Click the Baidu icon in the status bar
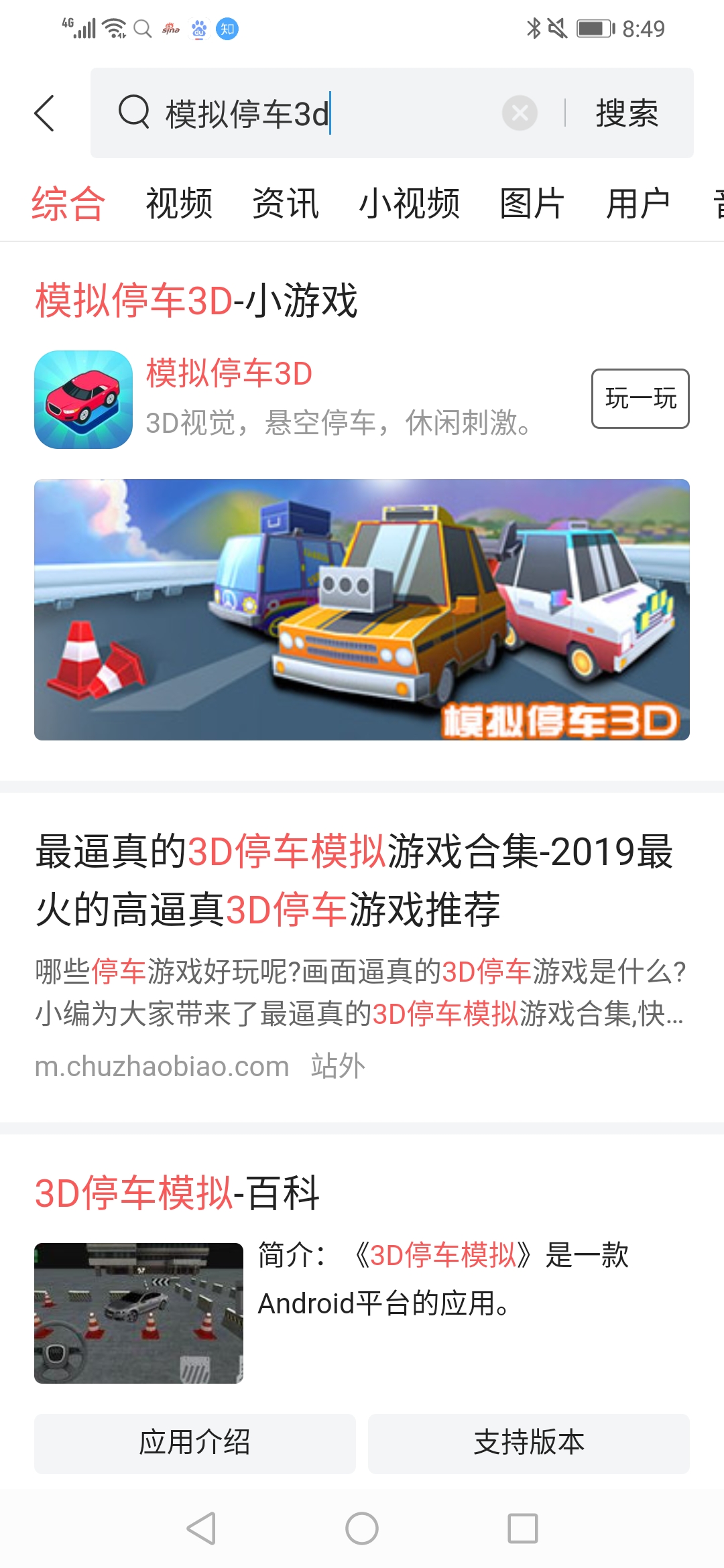The width and height of the screenshot is (724, 1568). [200, 29]
